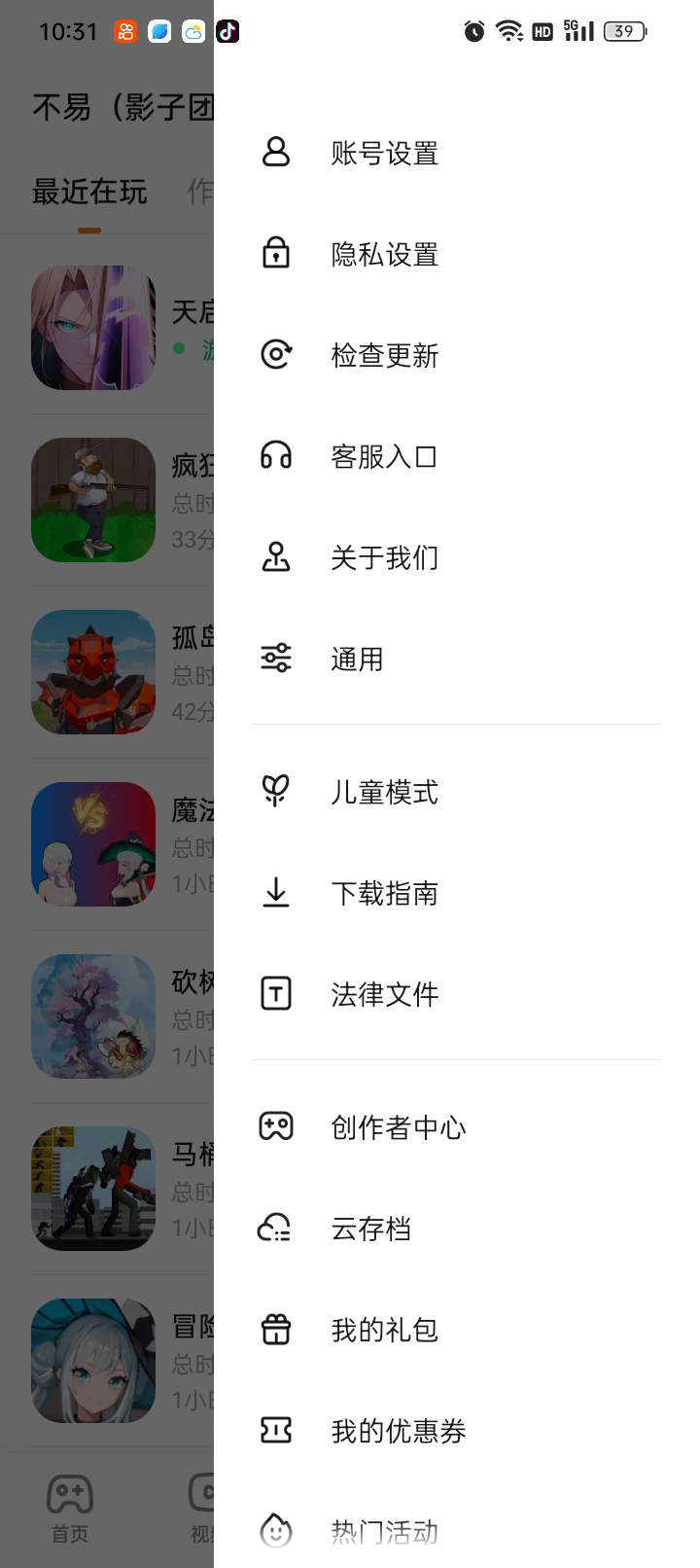Image resolution: width=700 pixels, height=1568 pixels.
Task: View 法律文件 legal documents
Action: coord(384,994)
